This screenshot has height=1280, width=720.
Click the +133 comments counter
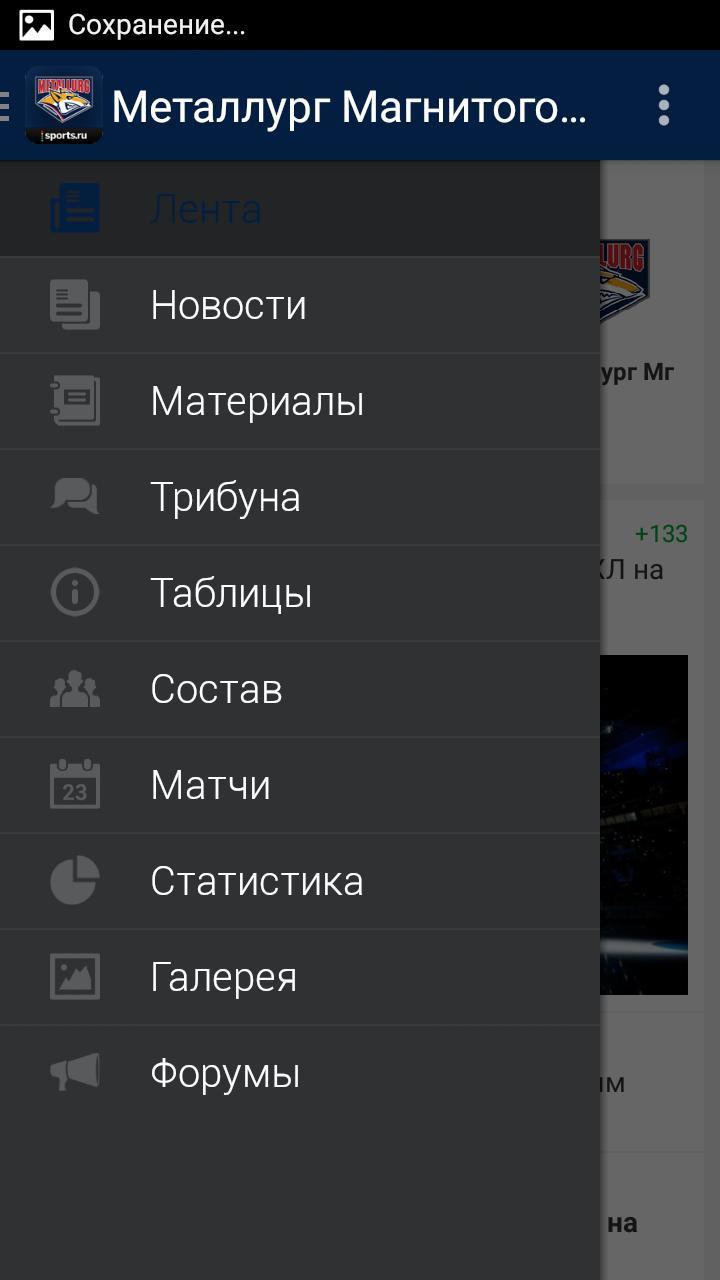660,535
